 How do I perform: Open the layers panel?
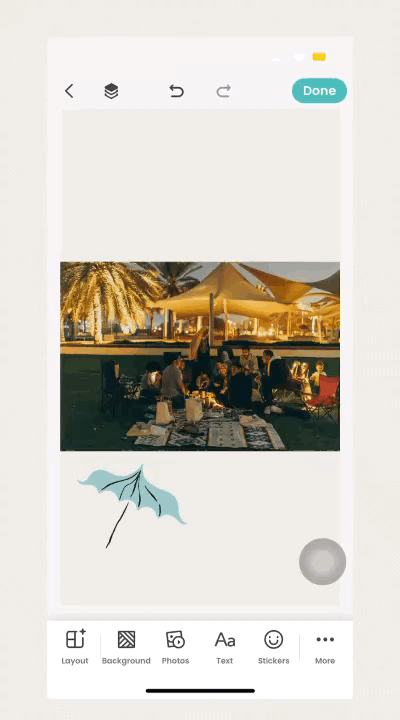[x=111, y=91]
